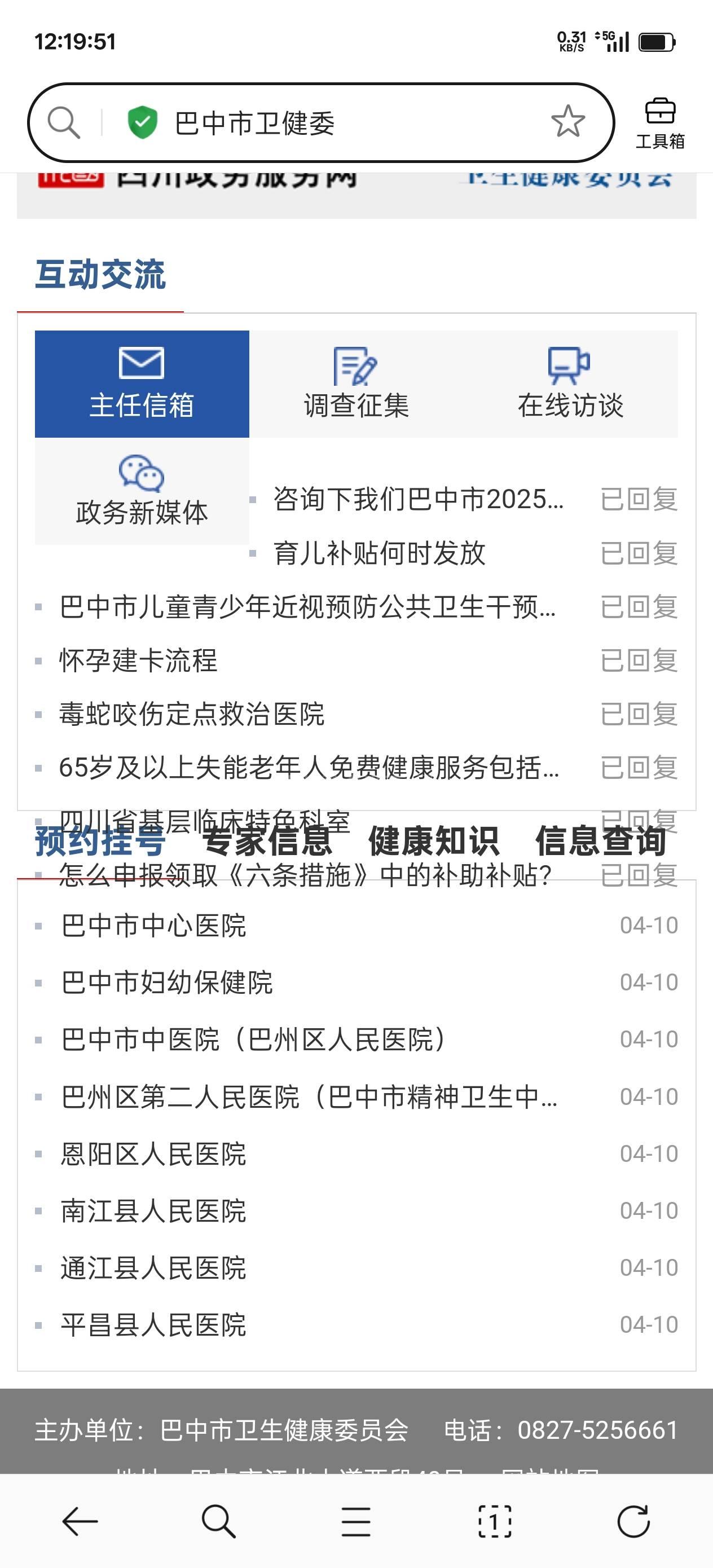The width and height of the screenshot is (713, 1568).
Task: Open 巴中市中心医院 appointment entry
Action: [153, 926]
